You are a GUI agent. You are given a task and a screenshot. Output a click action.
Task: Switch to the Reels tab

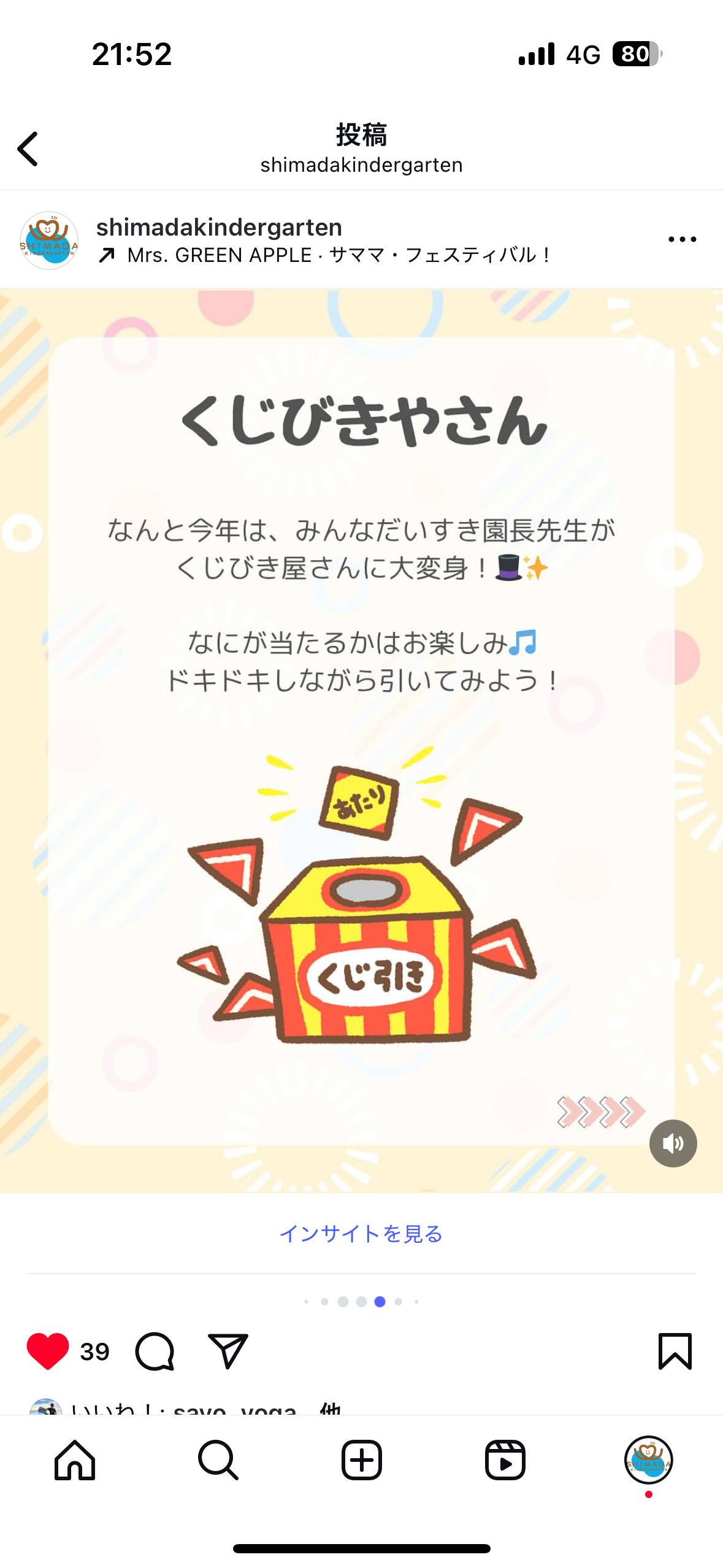click(x=505, y=1460)
